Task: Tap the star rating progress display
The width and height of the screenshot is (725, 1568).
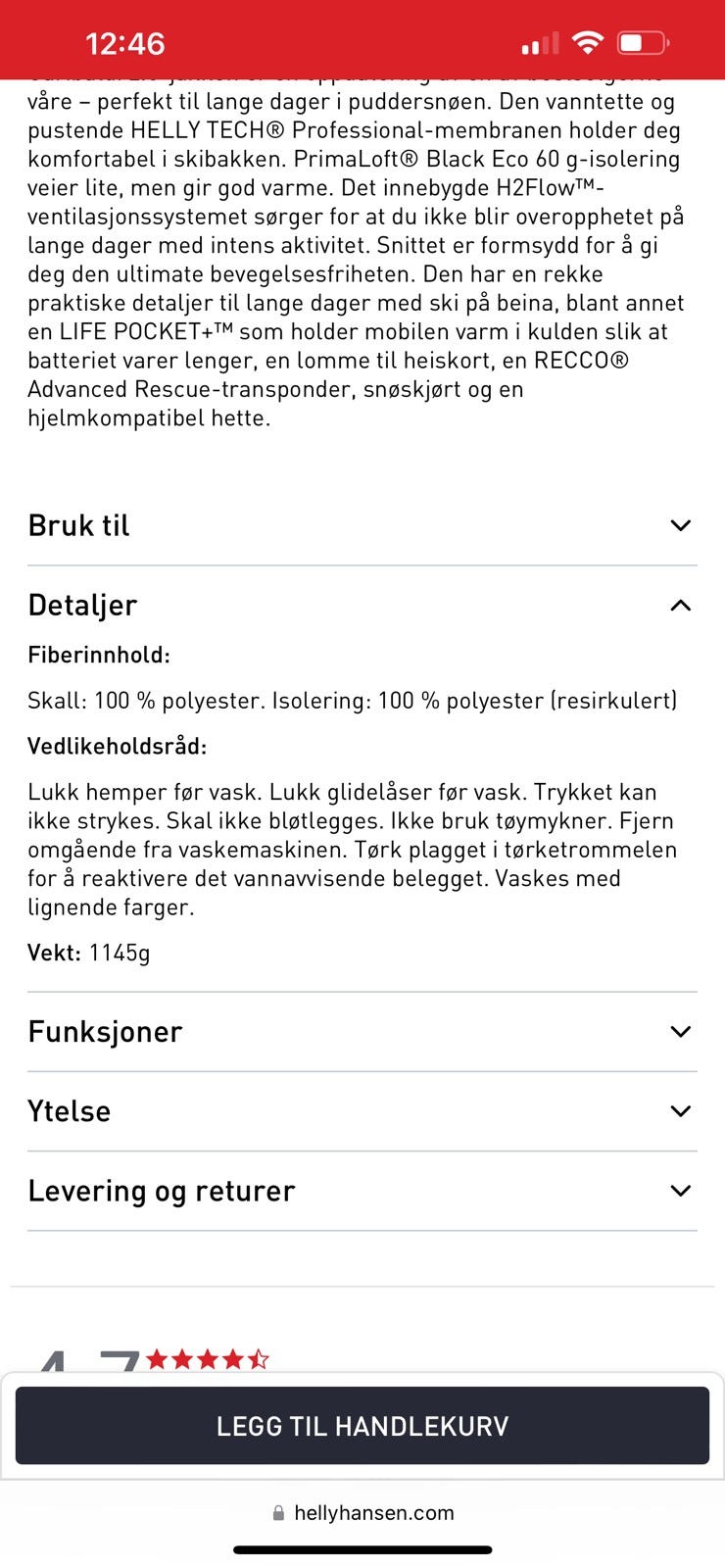Action: (206, 1359)
